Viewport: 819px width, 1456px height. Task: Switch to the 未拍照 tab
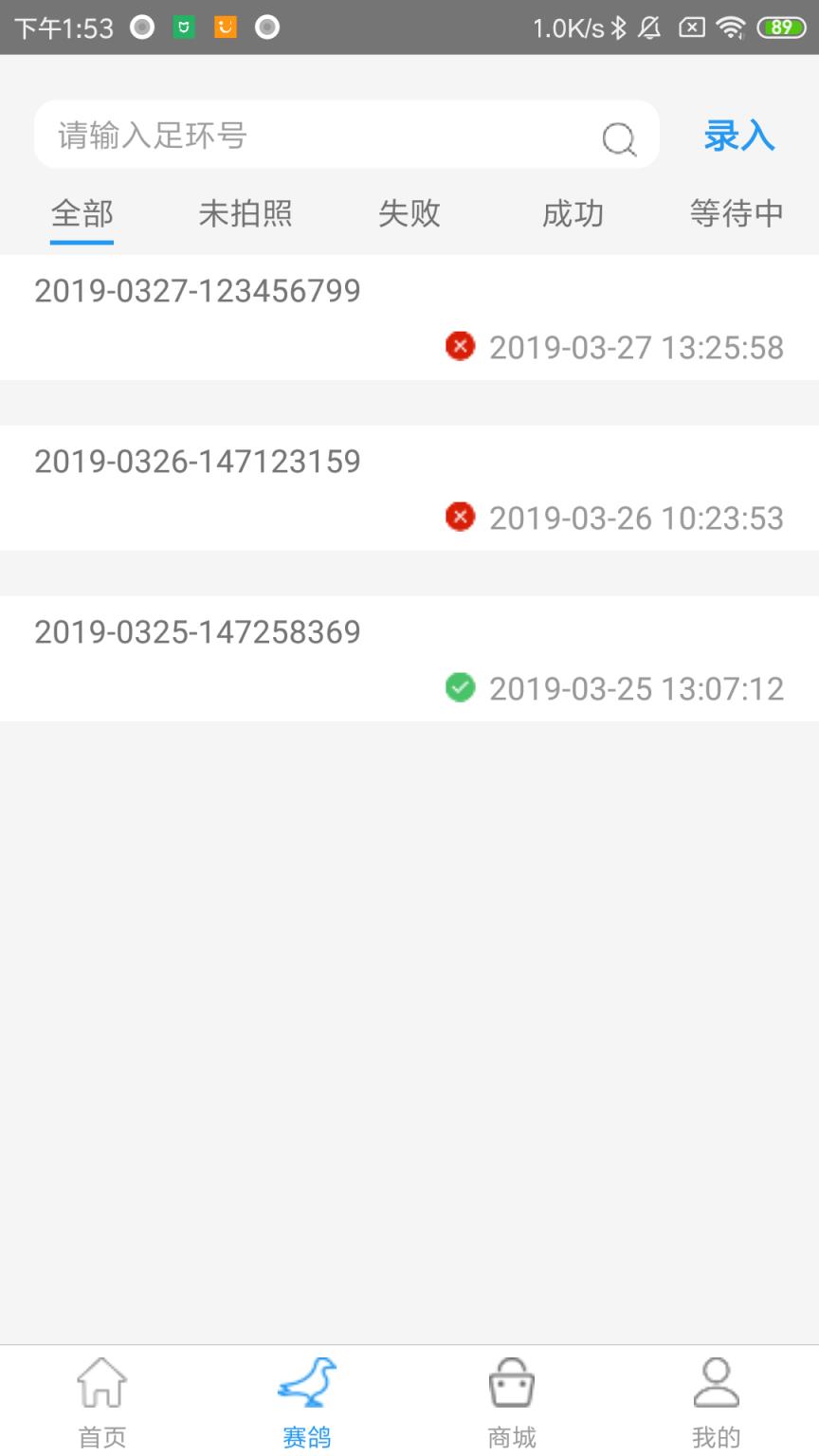click(x=245, y=214)
